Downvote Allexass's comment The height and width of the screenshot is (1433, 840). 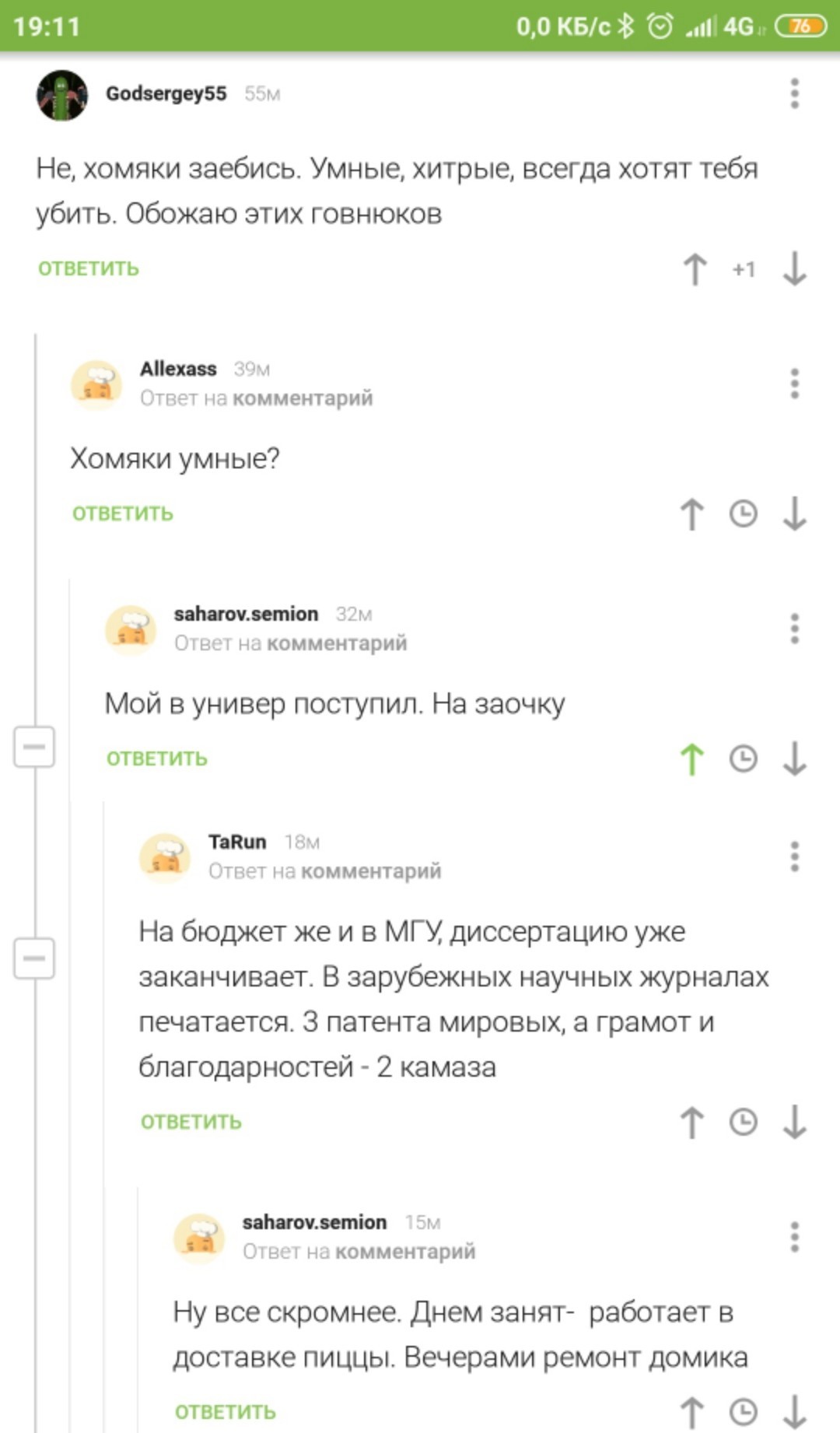(x=794, y=514)
